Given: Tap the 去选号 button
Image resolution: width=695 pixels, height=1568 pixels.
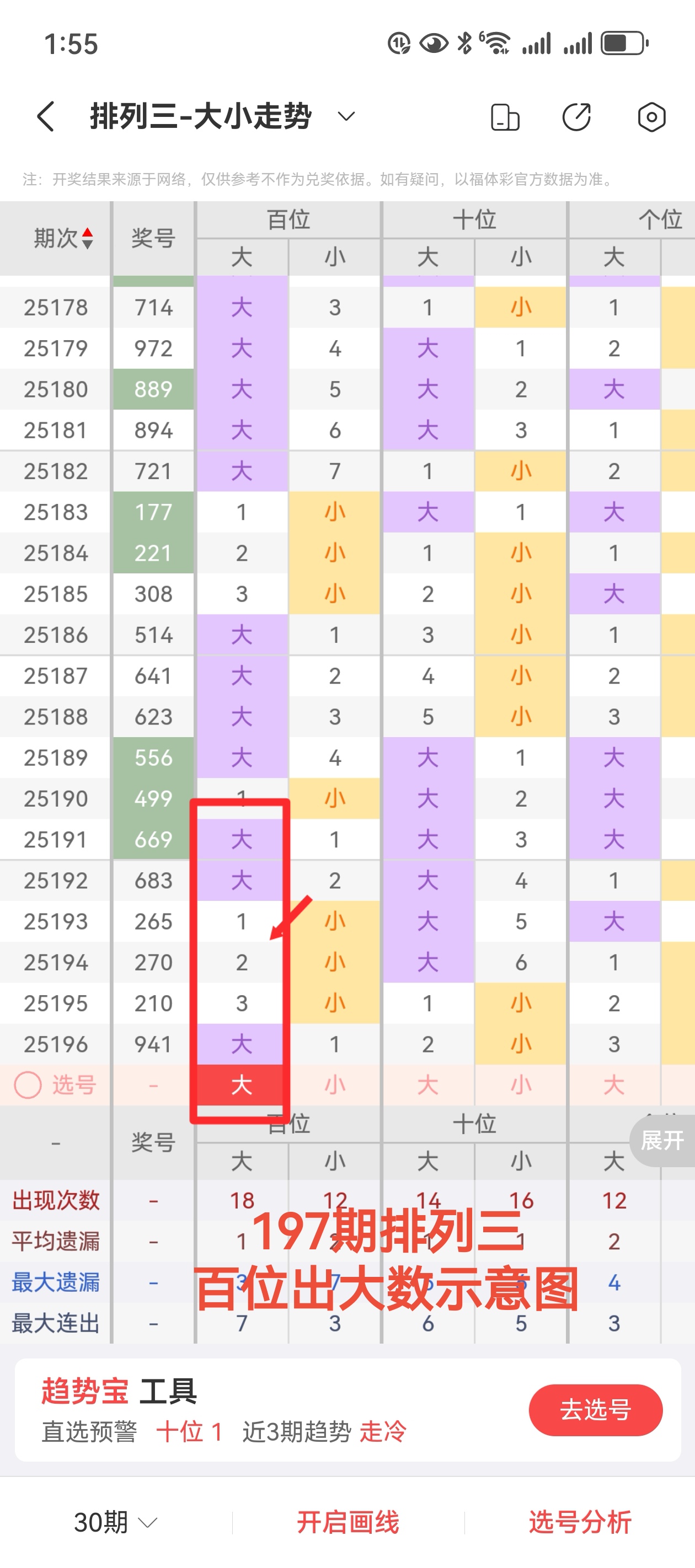Looking at the screenshot, I should point(595,1409).
